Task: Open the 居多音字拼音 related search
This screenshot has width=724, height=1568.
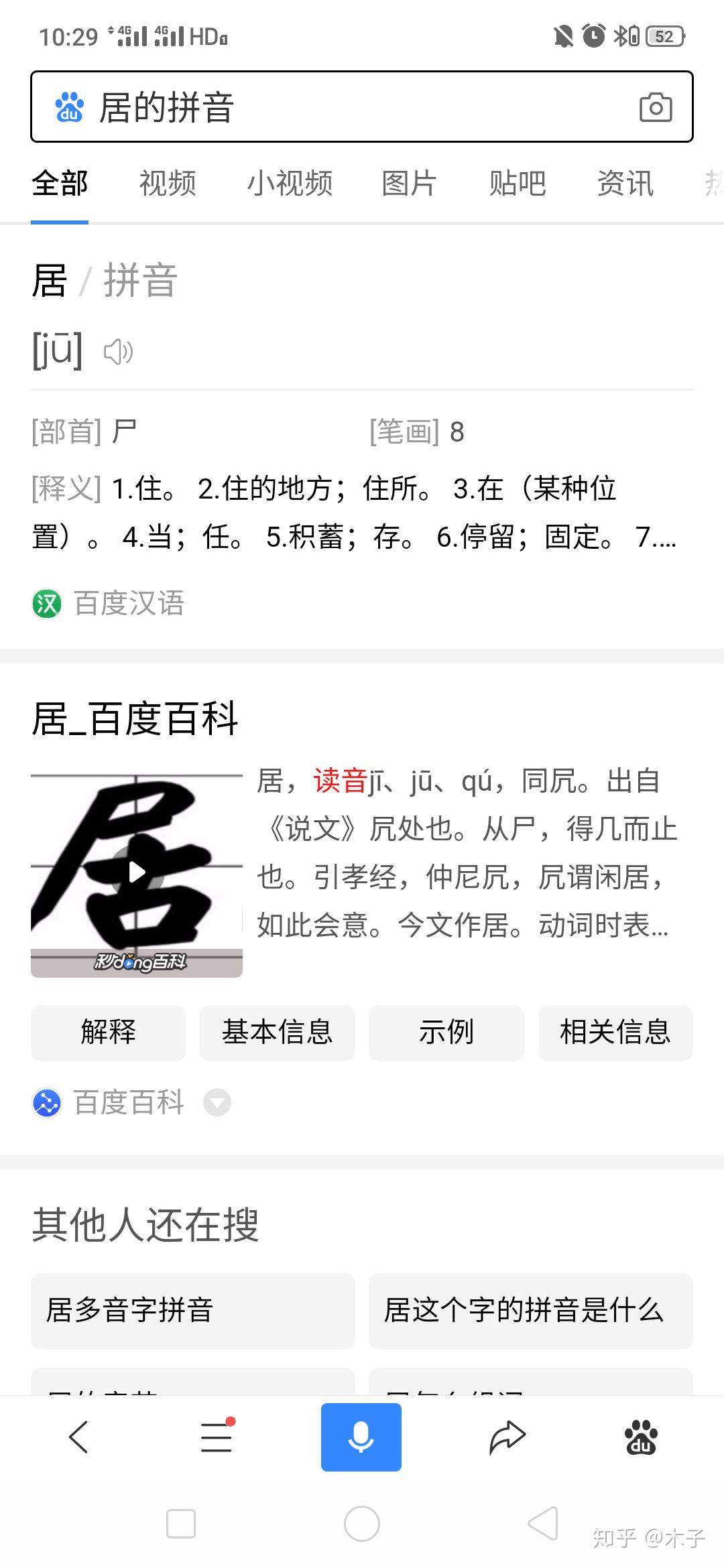Action: click(x=192, y=1311)
